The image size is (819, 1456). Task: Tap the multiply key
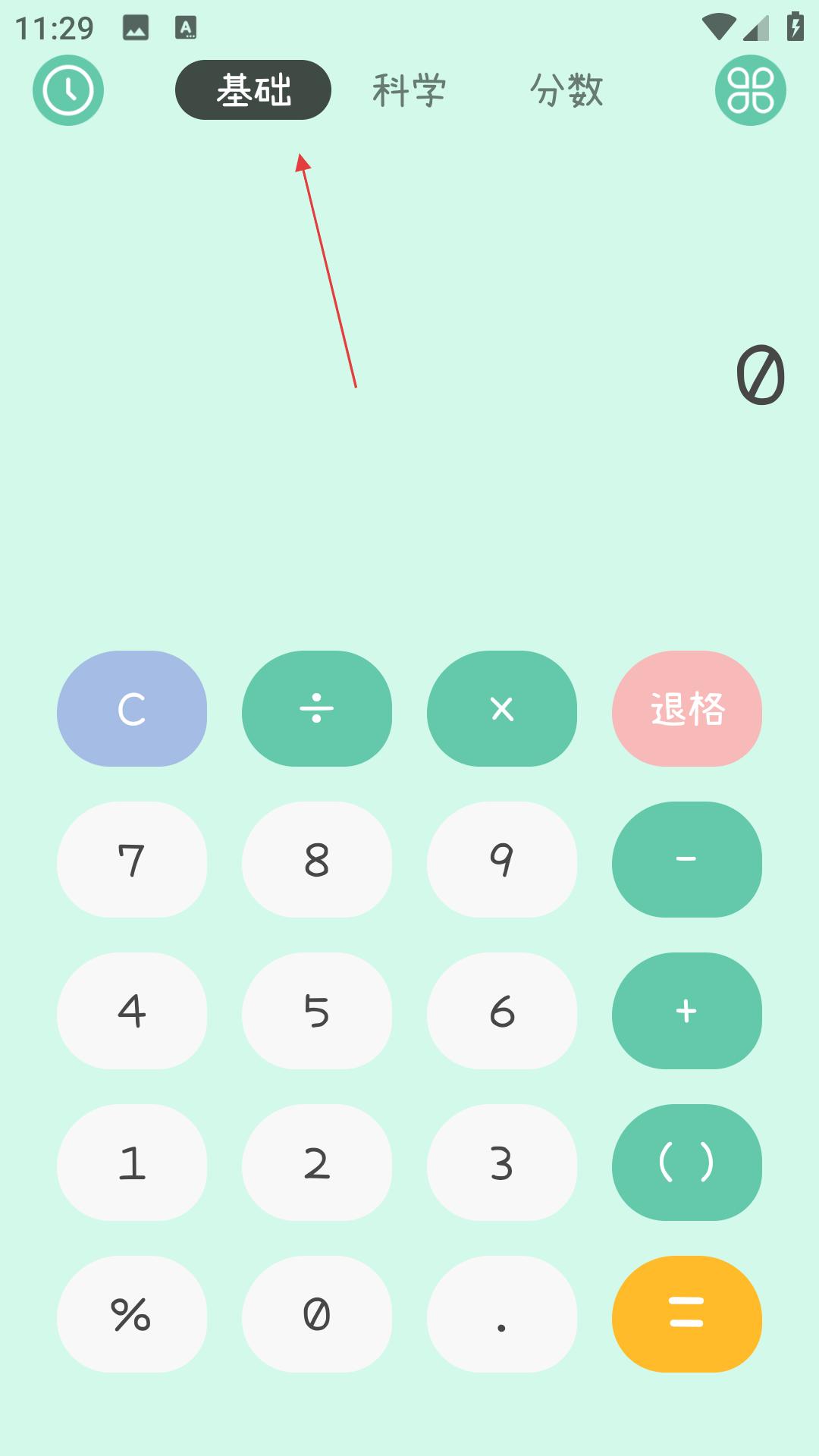[x=502, y=708]
